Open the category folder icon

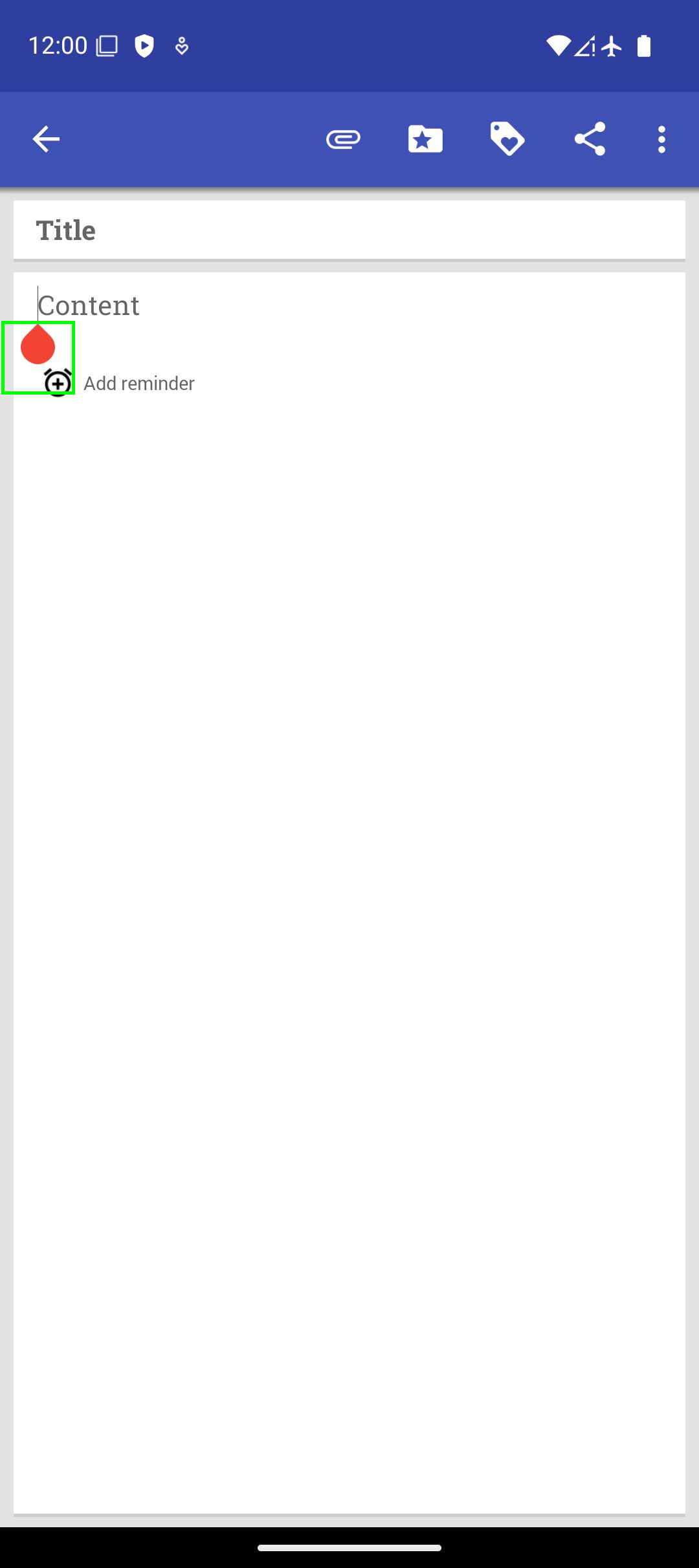(425, 139)
